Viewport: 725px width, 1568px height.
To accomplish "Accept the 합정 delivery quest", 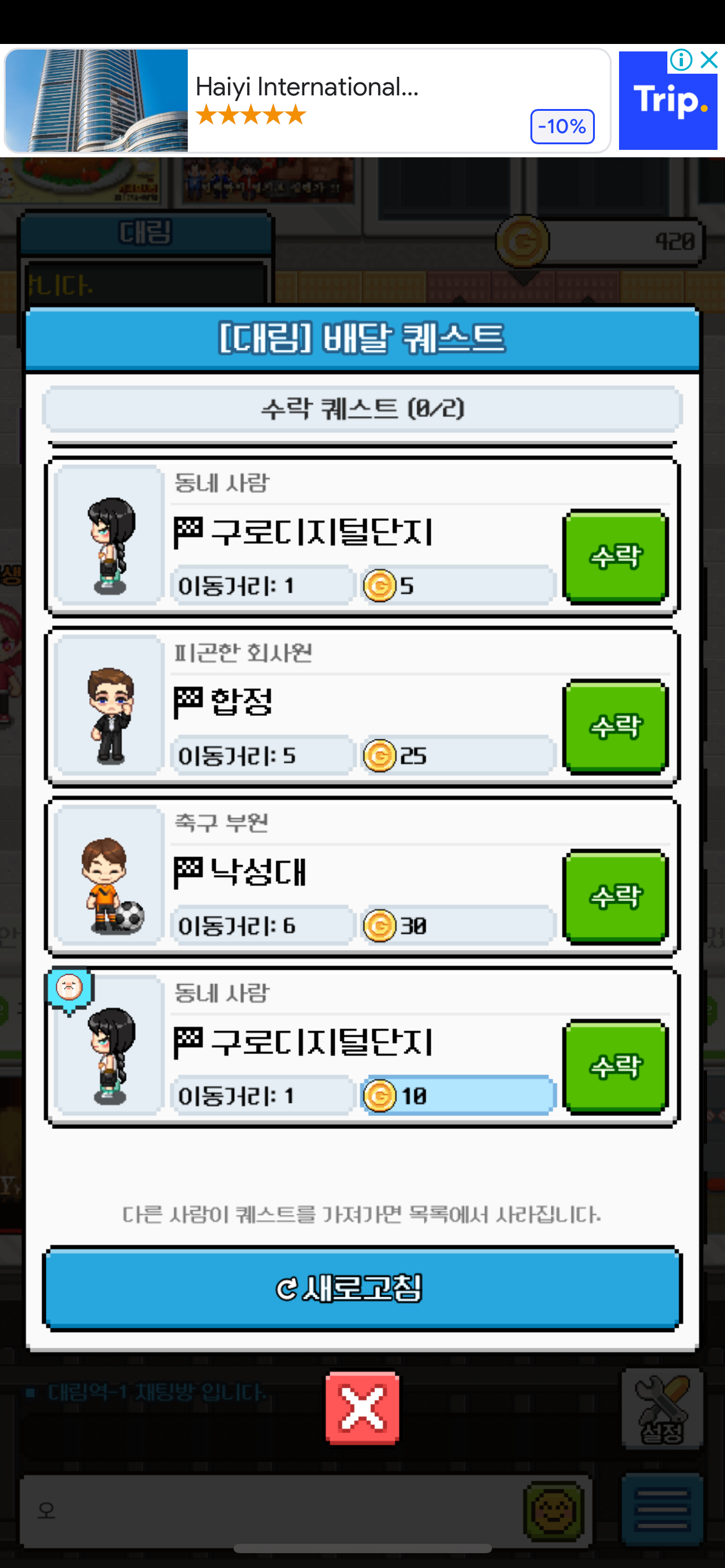I will point(615,726).
